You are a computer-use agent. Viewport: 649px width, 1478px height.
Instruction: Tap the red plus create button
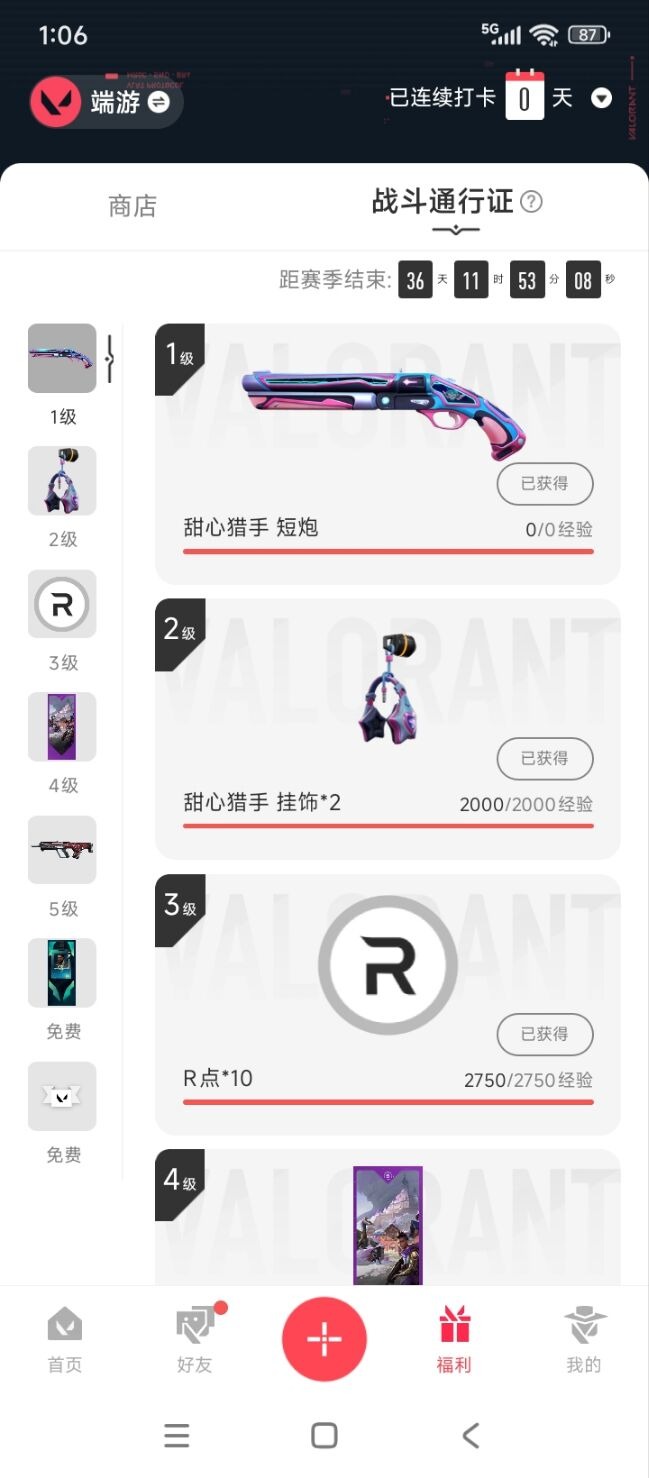[x=324, y=1339]
